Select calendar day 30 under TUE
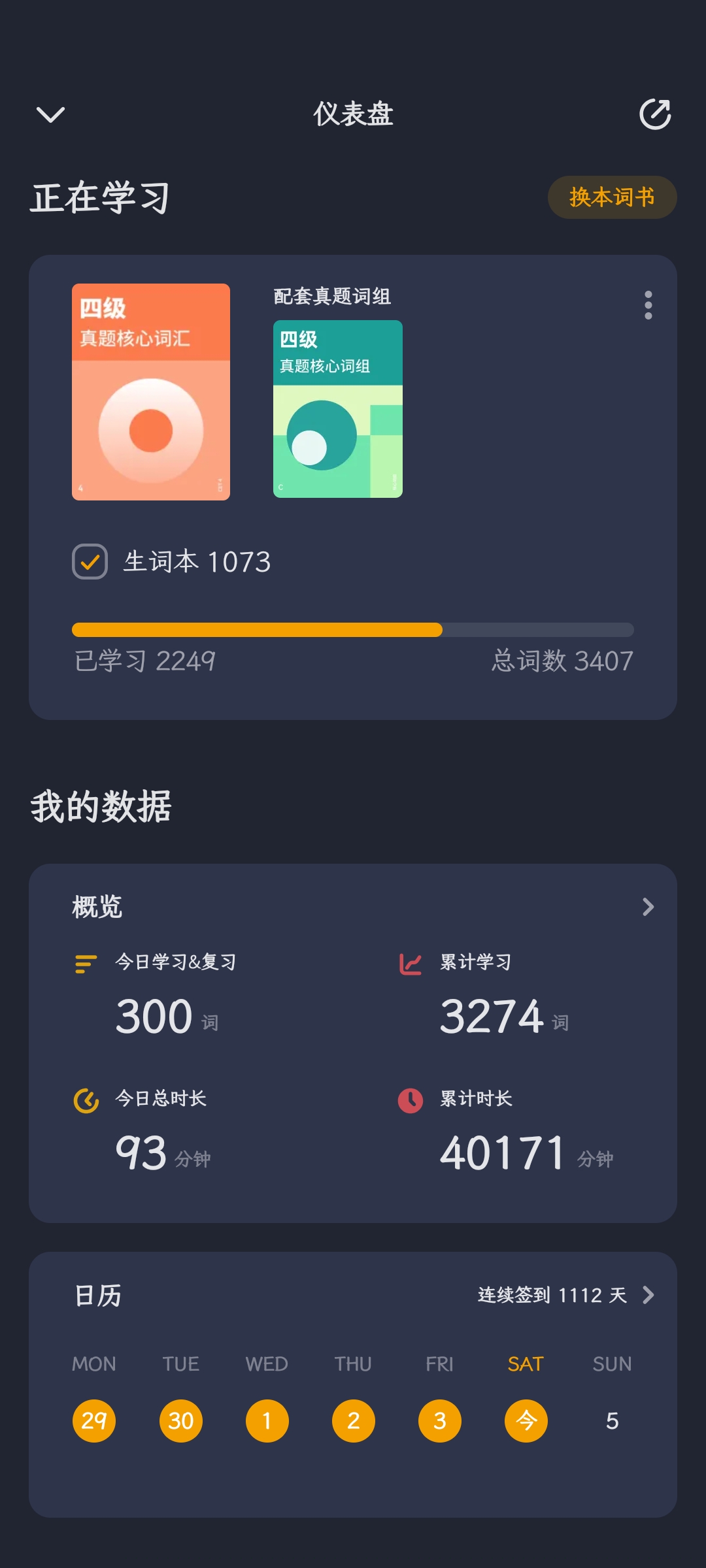706x1568 pixels. click(181, 1420)
